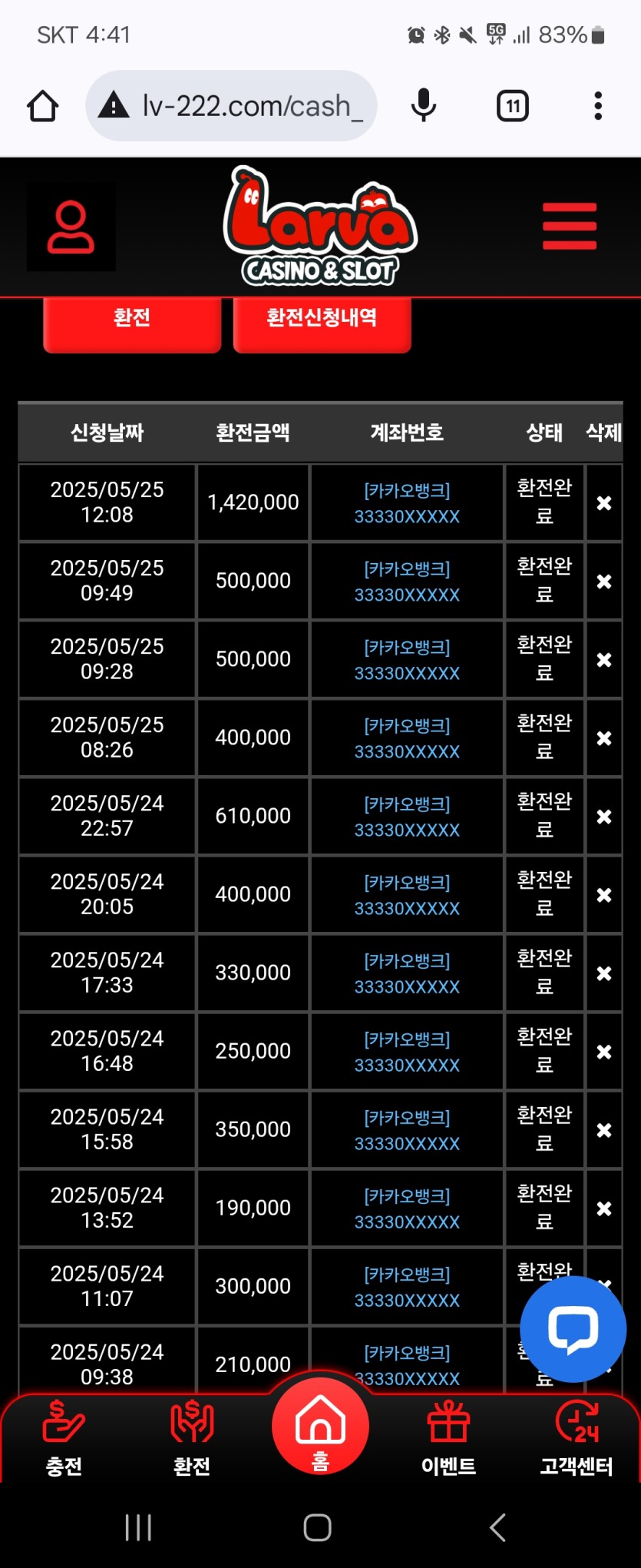Open 환전신청내역 history button

pos(322,320)
